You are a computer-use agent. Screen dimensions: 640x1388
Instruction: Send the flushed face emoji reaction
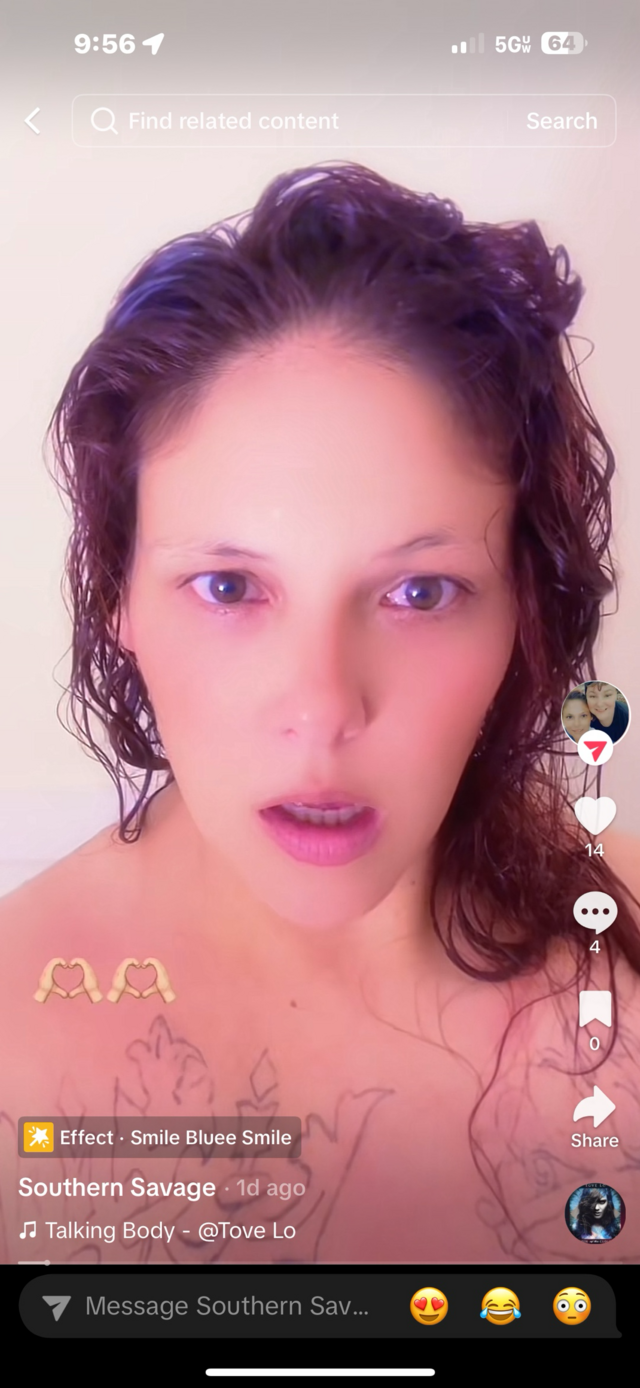point(572,1306)
